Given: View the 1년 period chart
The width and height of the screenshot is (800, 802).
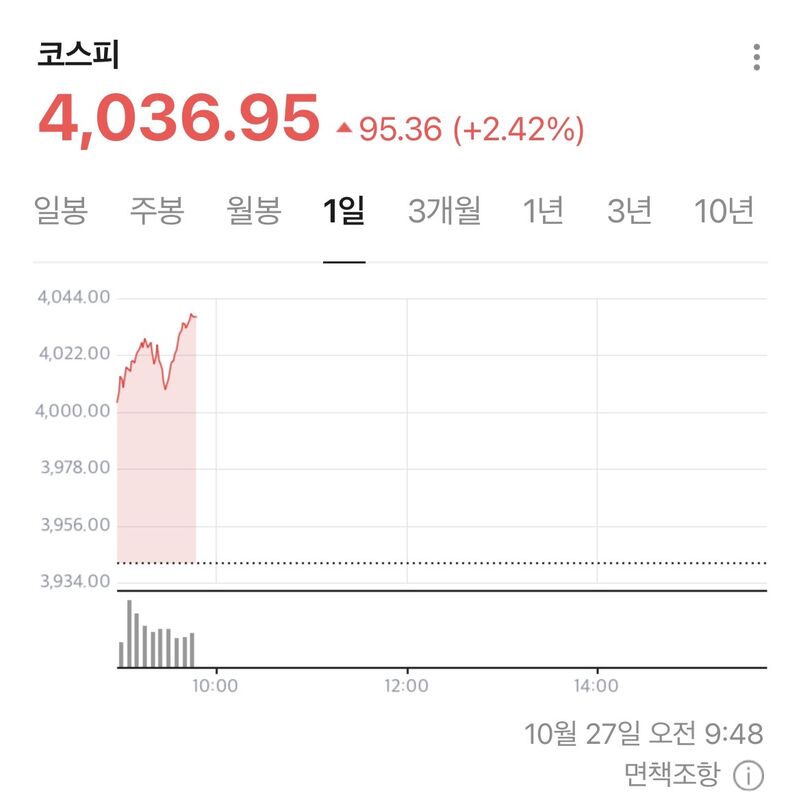Looking at the screenshot, I should (544, 211).
